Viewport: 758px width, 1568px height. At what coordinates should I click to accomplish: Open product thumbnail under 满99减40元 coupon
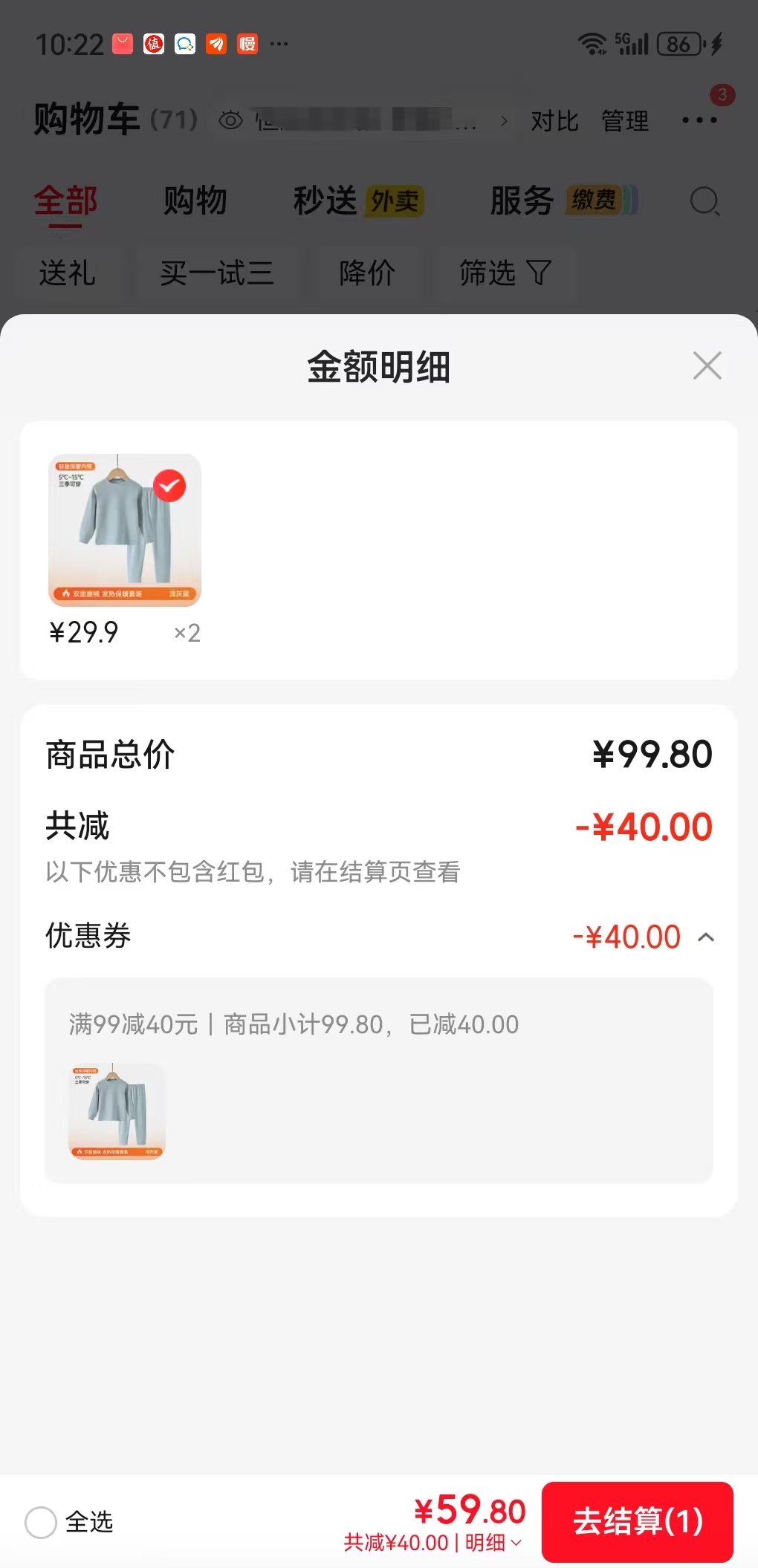(x=117, y=1111)
